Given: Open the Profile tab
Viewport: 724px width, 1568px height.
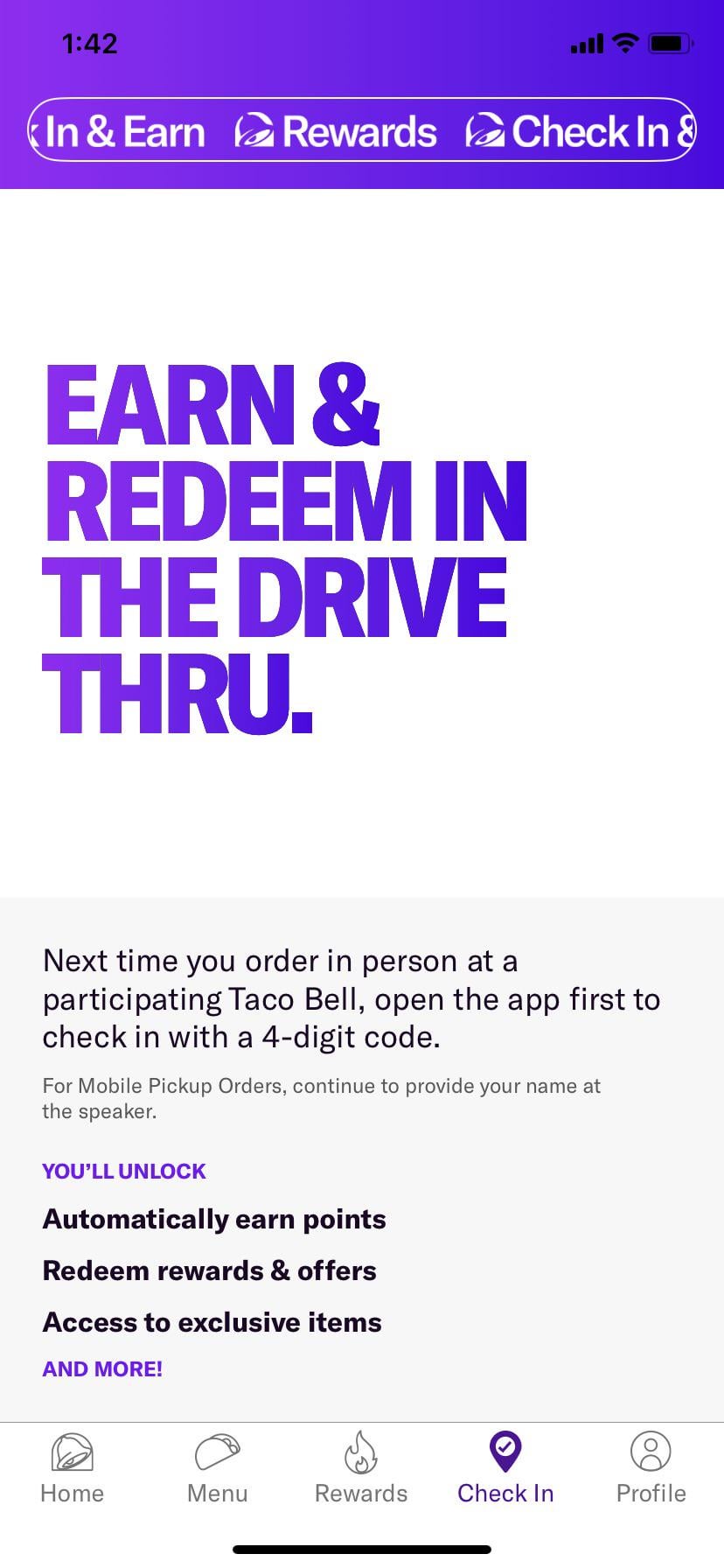Looking at the screenshot, I should (x=651, y=1469).
